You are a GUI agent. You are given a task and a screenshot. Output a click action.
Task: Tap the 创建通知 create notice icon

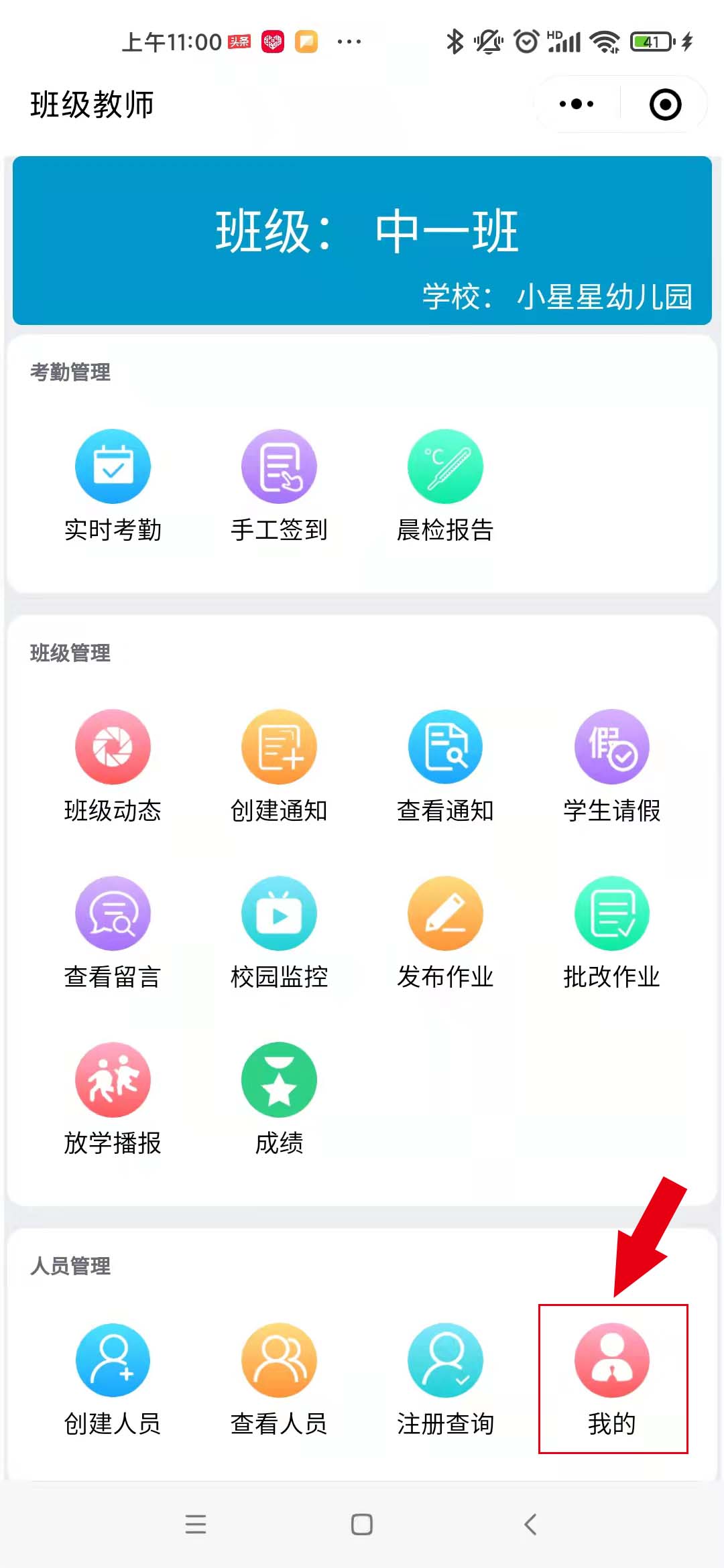pos(279,747)
